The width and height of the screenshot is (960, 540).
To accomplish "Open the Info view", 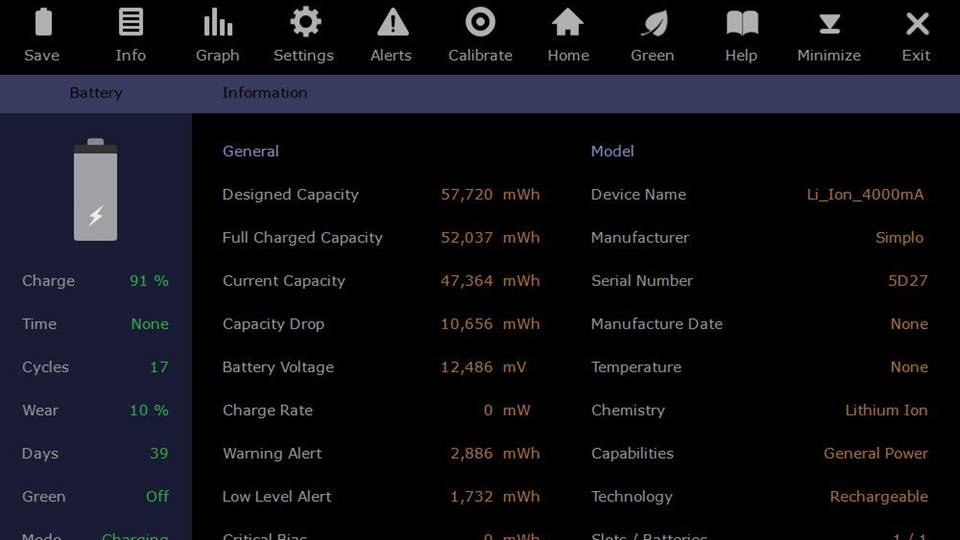I will pyautogui.click(x=130, y=34).
